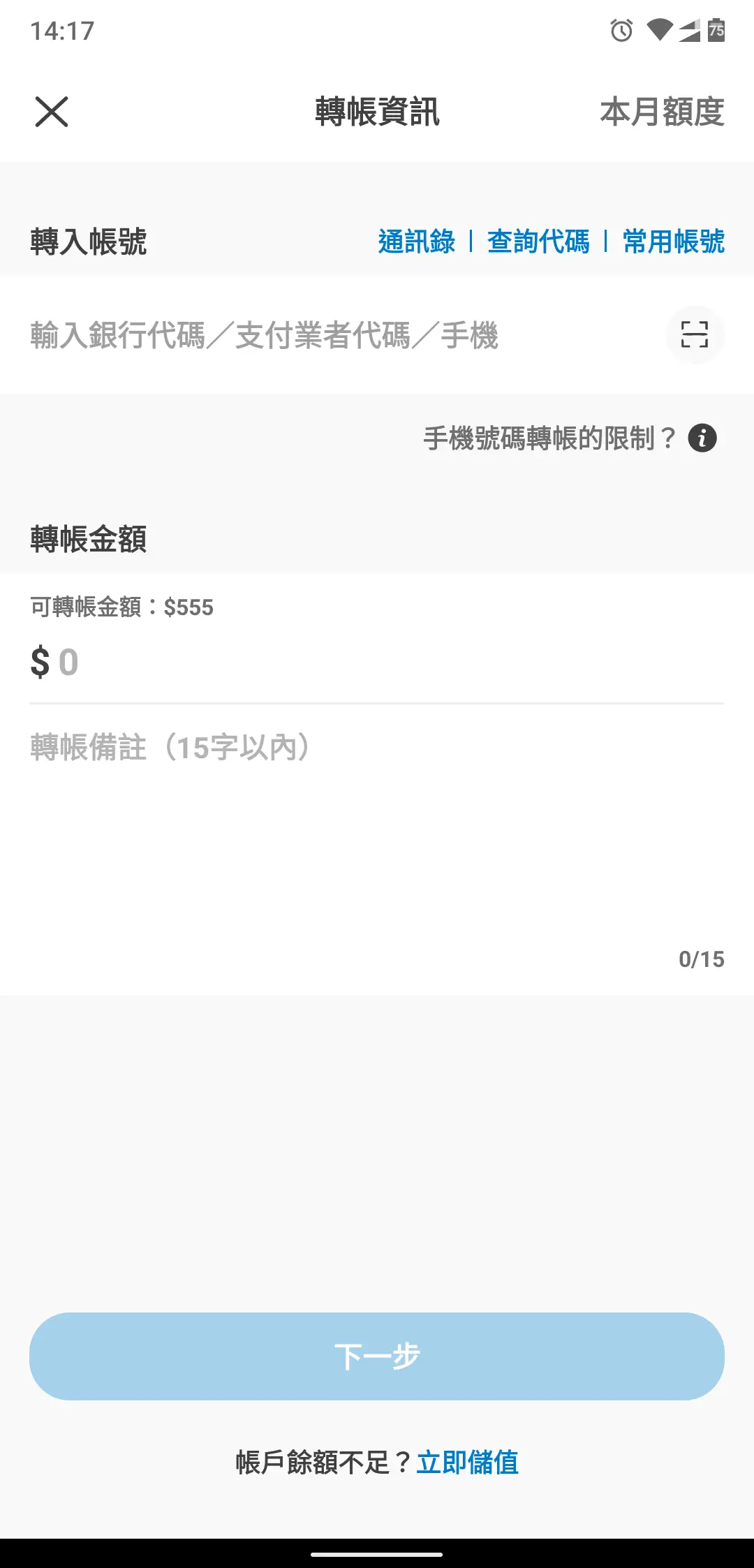The width and height of the screenshot is (754, 1568).
Task: Tap 查詢代碼 to look up codes
Action: point(538,242)
